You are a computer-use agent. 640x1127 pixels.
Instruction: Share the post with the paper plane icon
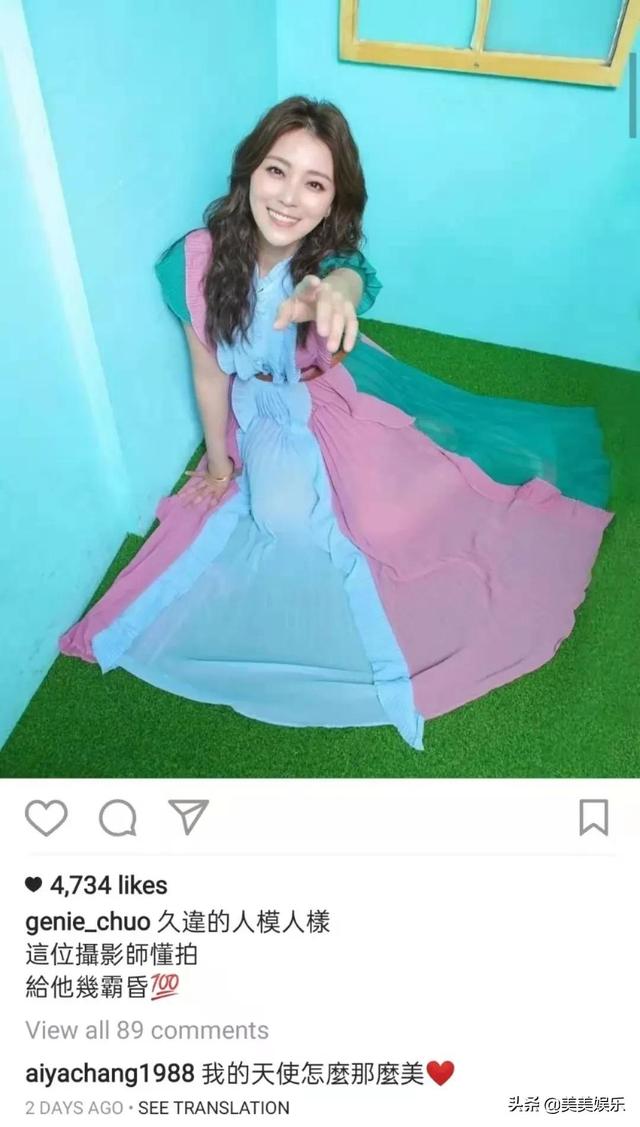tap(188, 816)
